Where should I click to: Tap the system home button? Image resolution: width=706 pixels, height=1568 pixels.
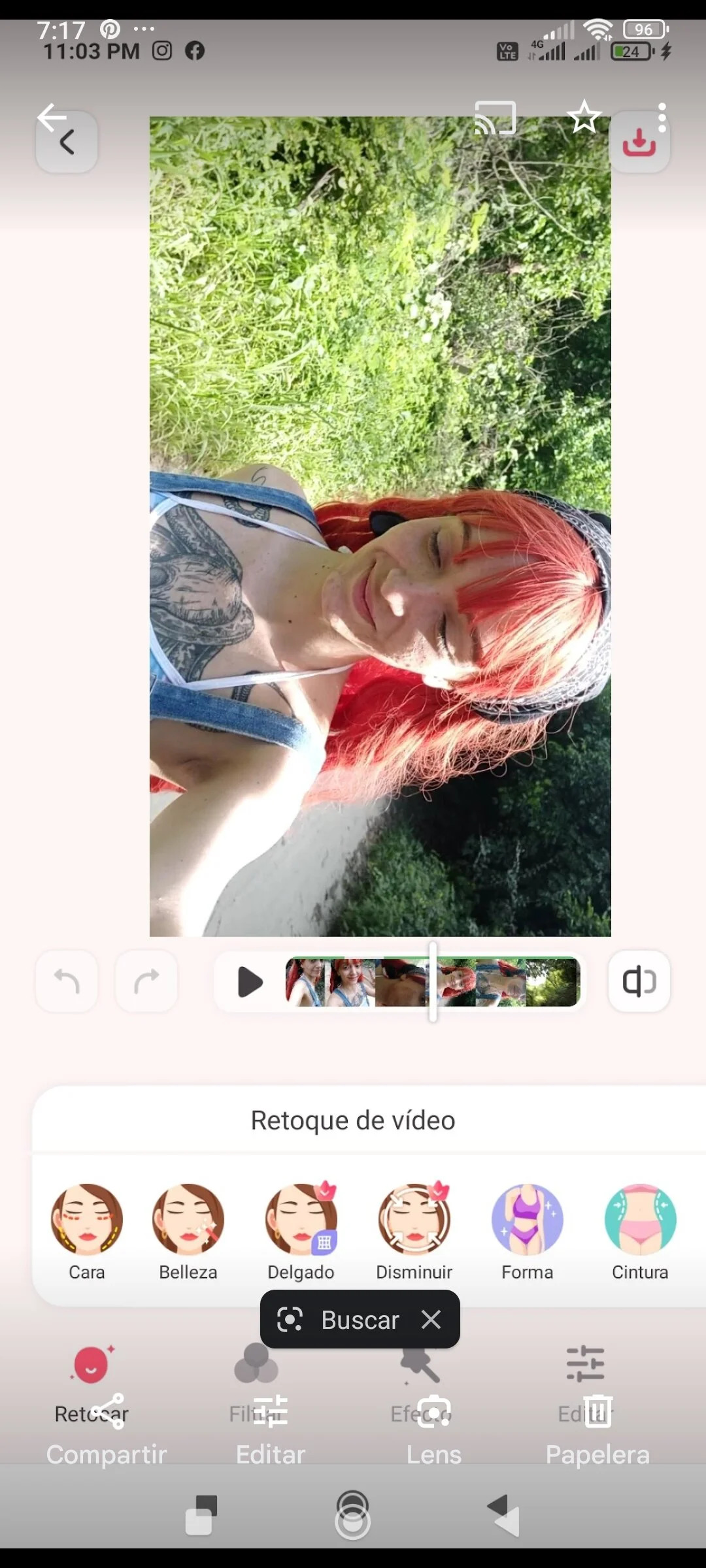[x=353, y=1514]
